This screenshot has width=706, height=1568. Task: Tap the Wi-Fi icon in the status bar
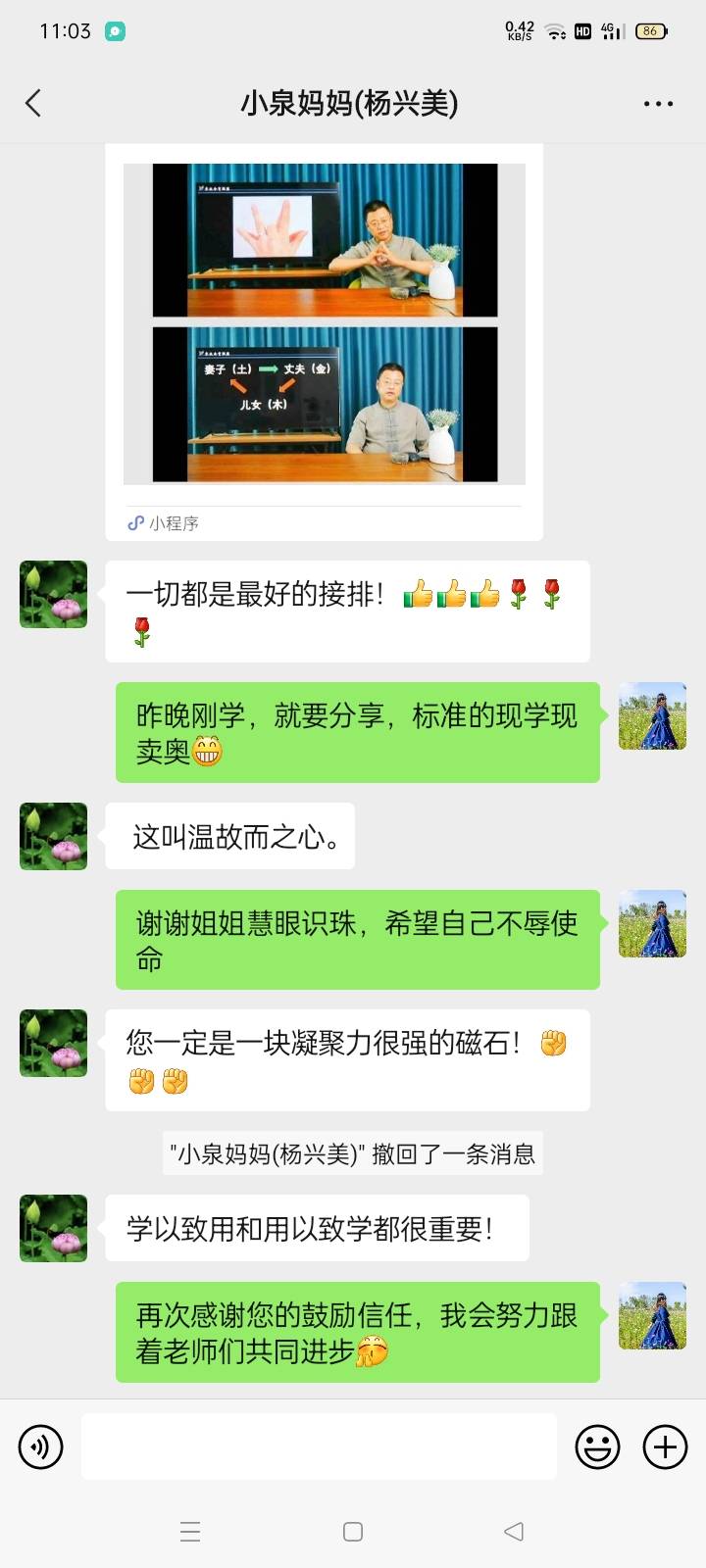(x=557, y=31)
